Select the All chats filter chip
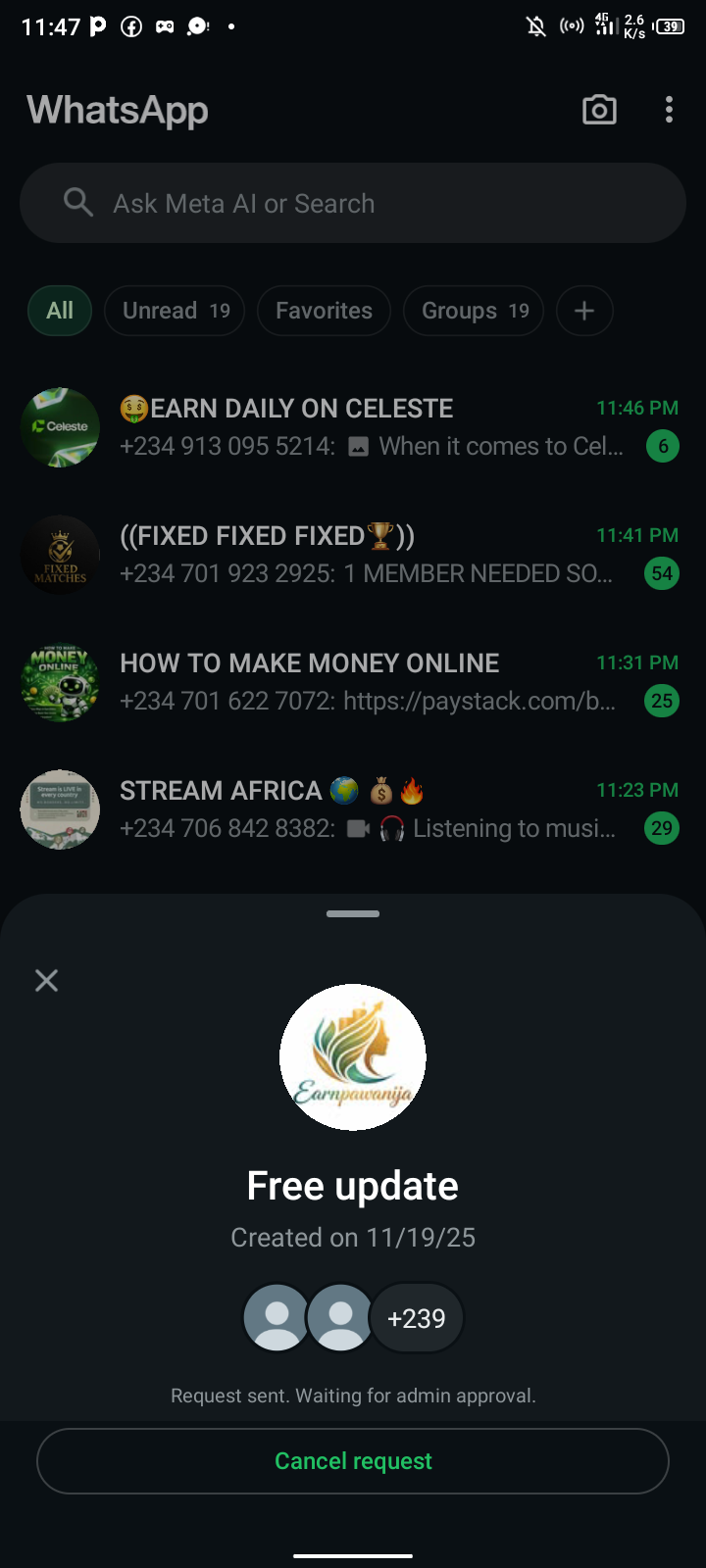Image resolution: width=706 pixels, height=1568 pixels. point(60,311)
